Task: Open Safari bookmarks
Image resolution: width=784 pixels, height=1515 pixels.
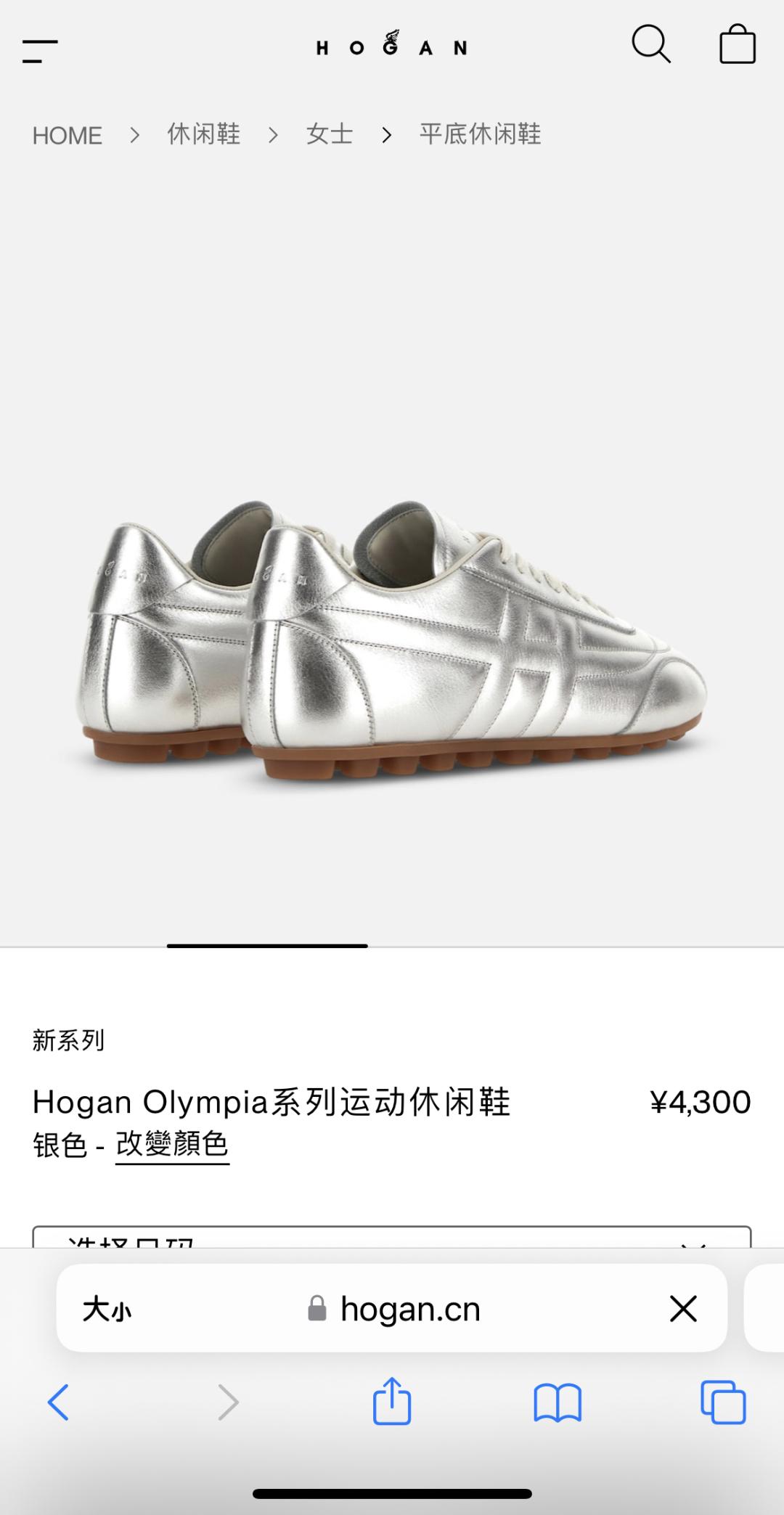Action: [x=557, y=1402]
